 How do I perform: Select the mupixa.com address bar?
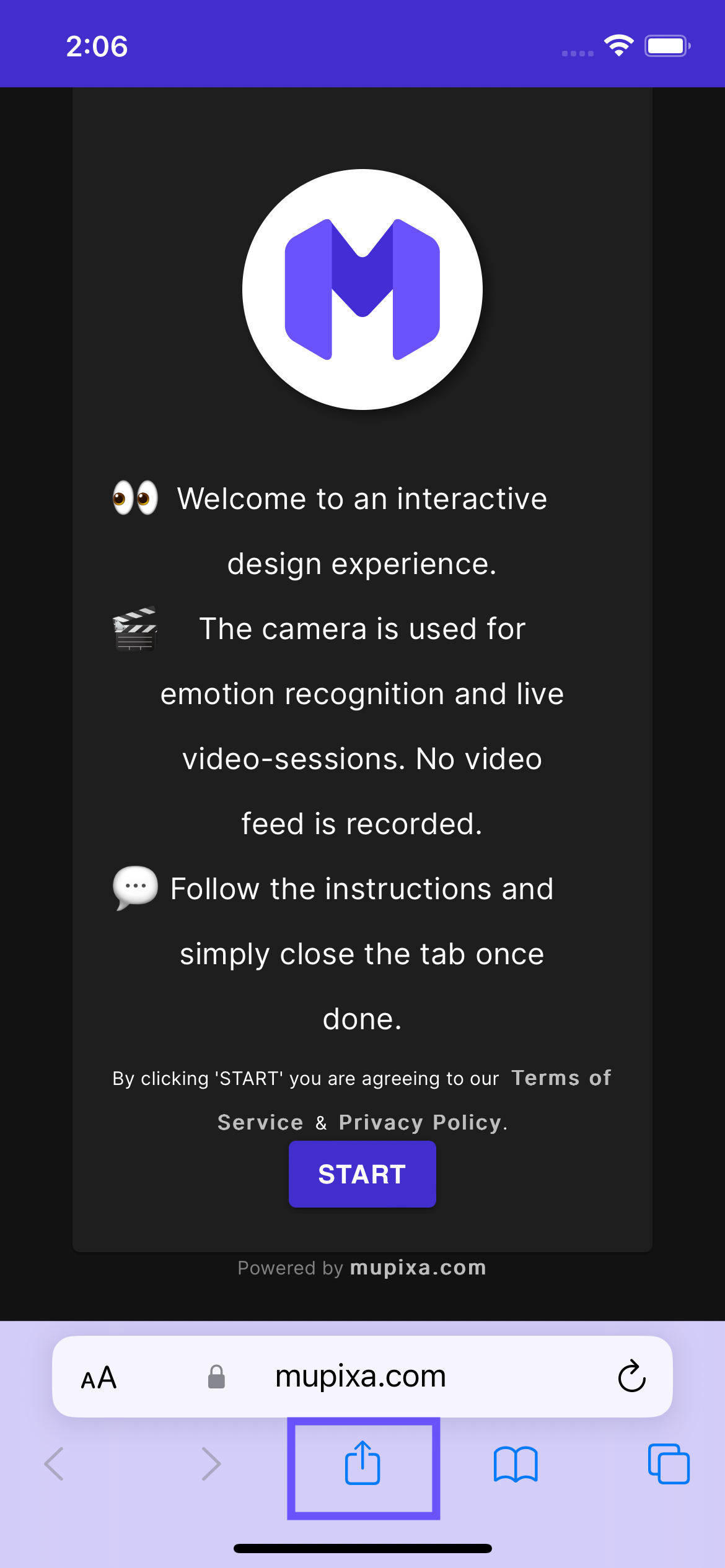click(361, 1376)
